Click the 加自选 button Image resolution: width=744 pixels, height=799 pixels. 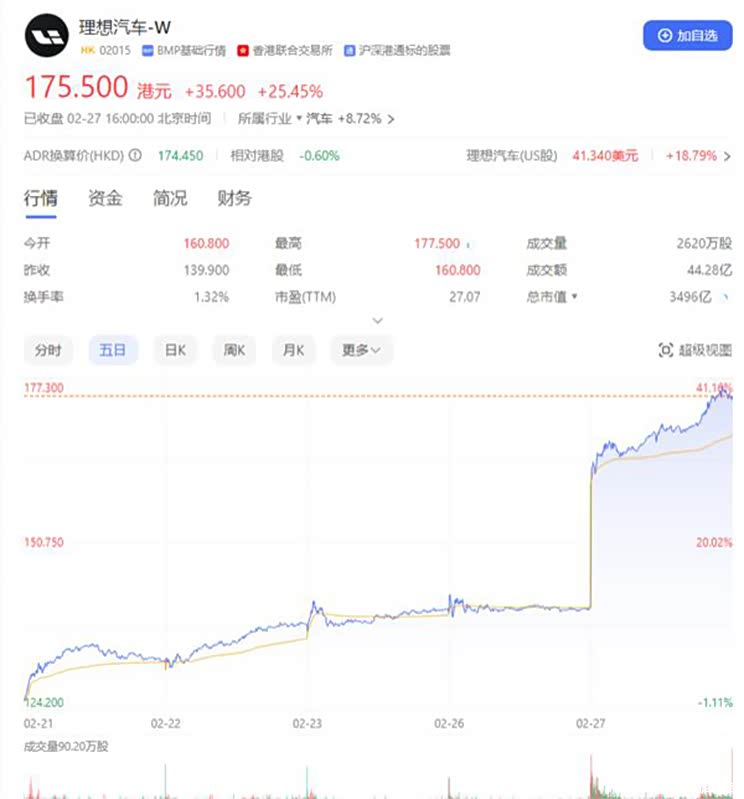[687, 34]
